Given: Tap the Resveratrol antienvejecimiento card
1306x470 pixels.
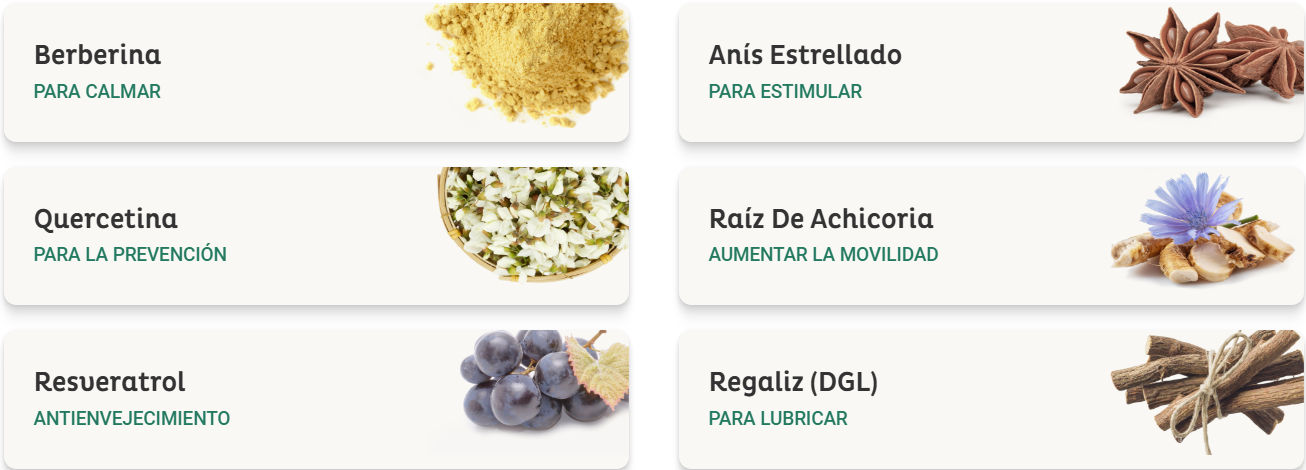Looking at the screenshot, I should (x=316, y=399).
